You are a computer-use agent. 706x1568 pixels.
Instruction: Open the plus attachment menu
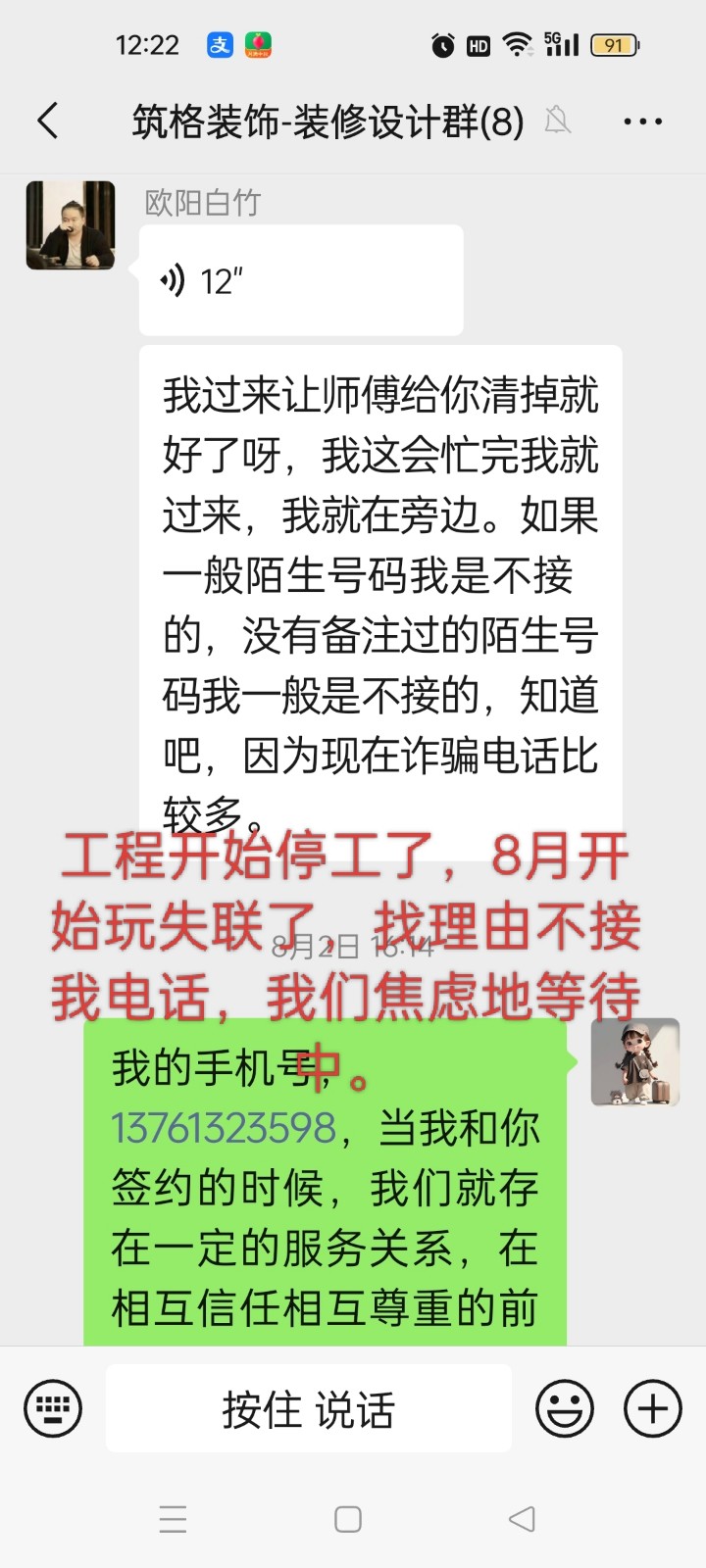pyautogui.click(x=653, y=1408)
